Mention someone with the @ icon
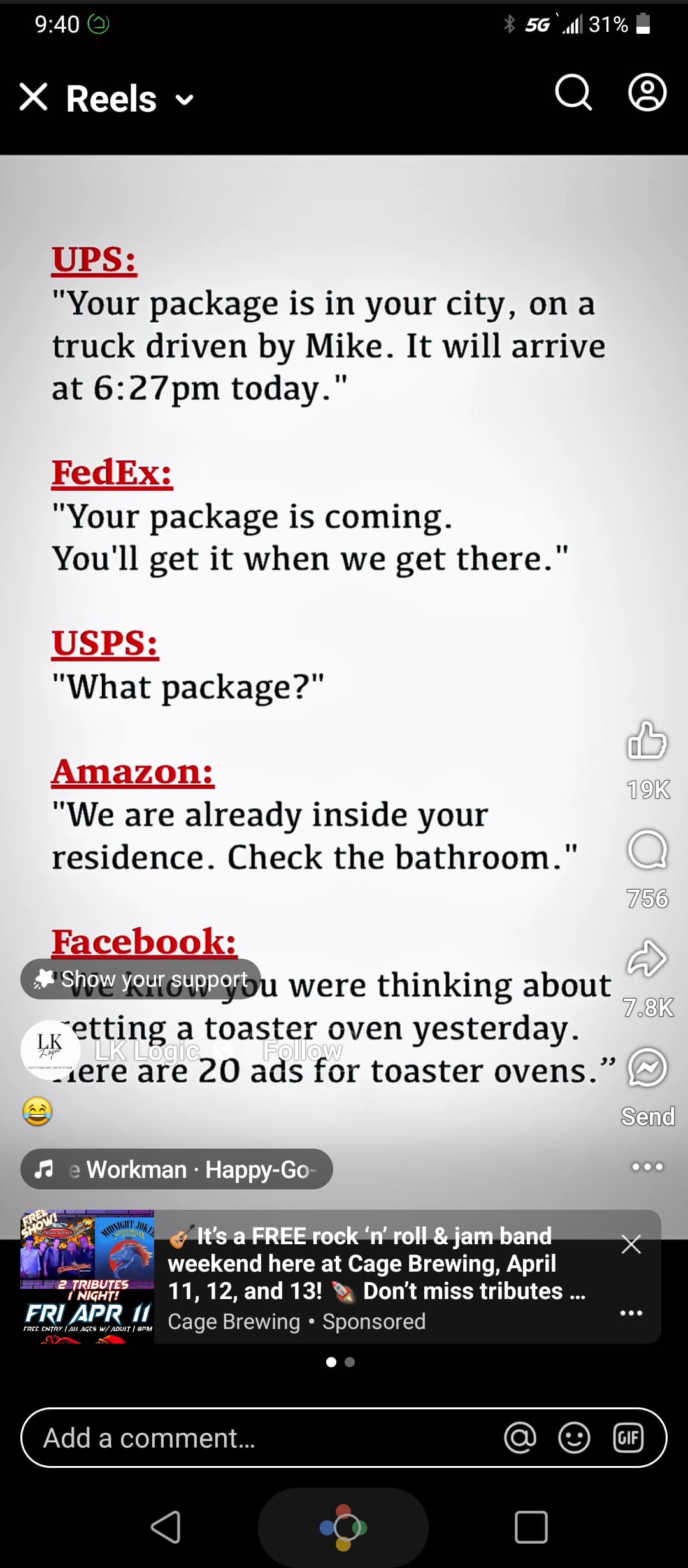Image resolution: width=688 pixels, height=1568 pixels. pos(520,1438)
